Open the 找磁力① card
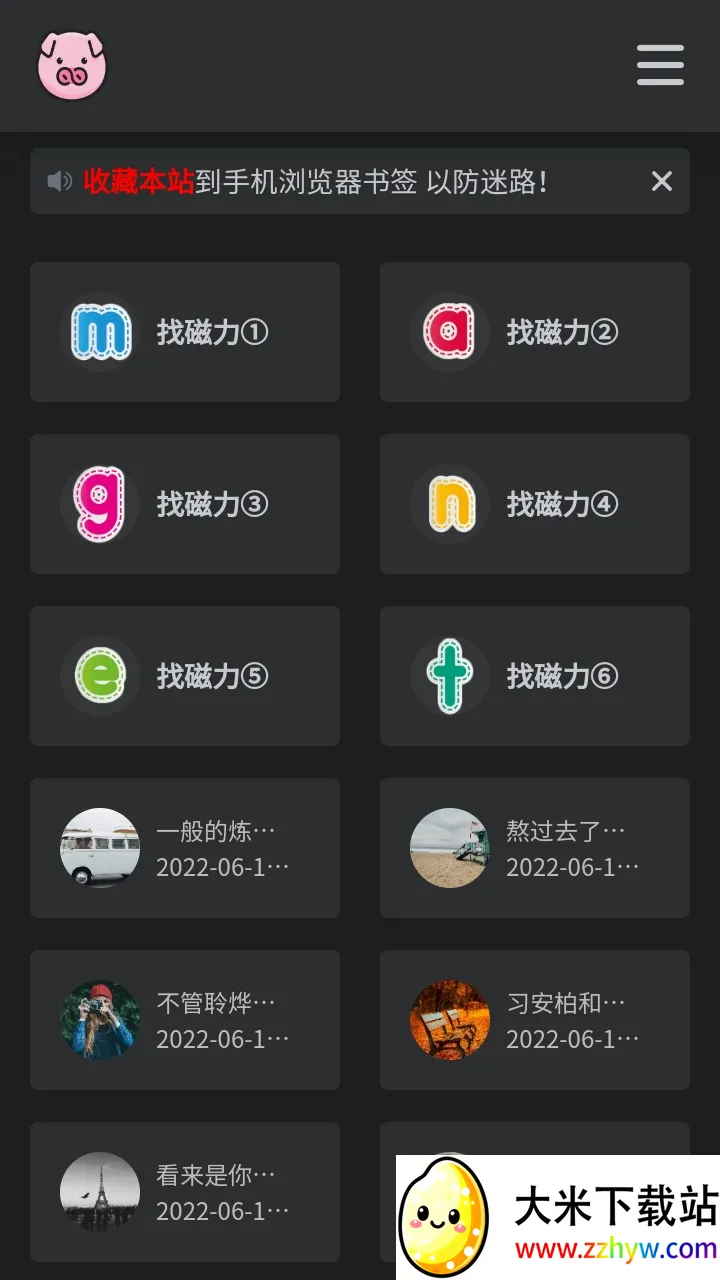720x1280 pixels. point(185,331)
